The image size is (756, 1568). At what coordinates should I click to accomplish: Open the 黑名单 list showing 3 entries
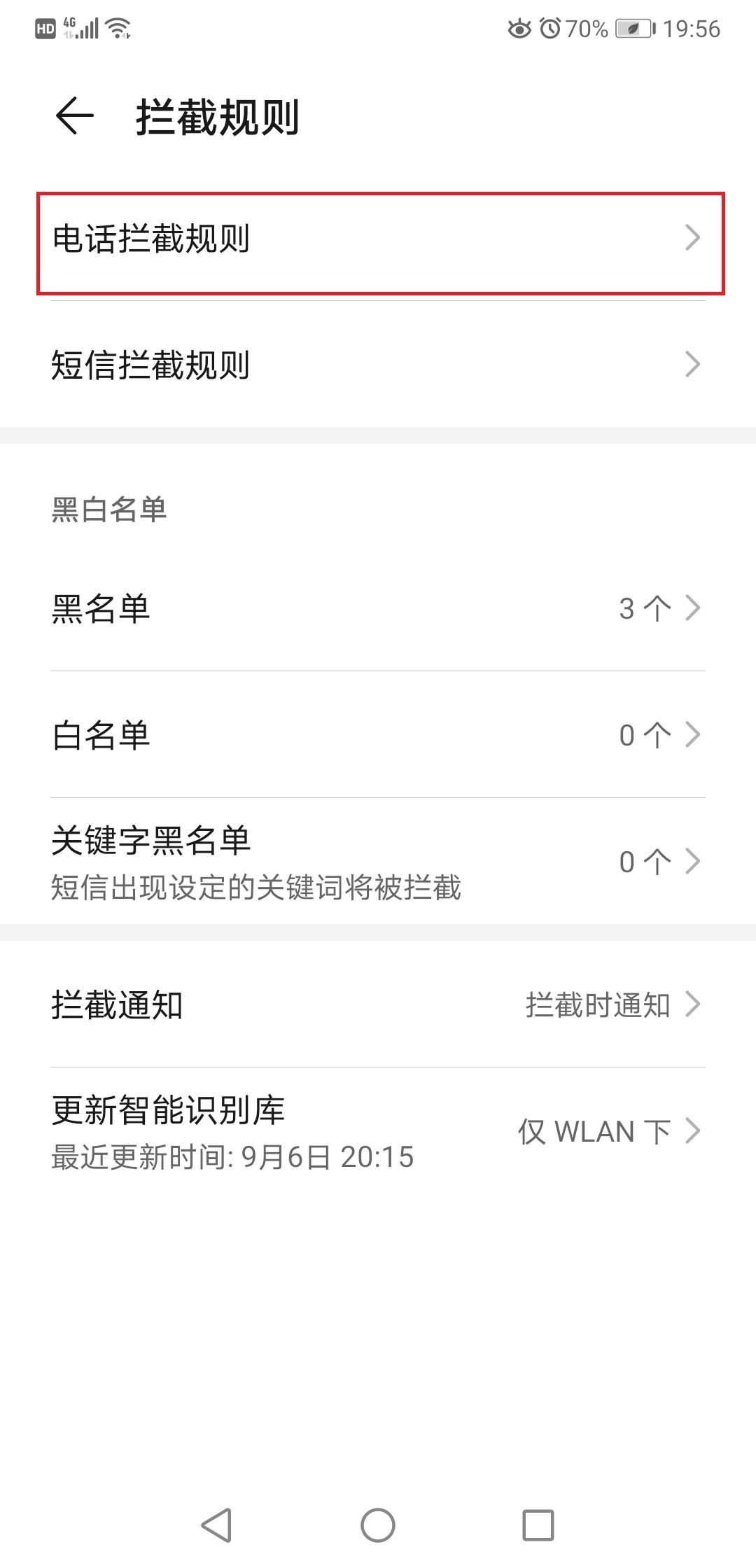pos(378,609)
